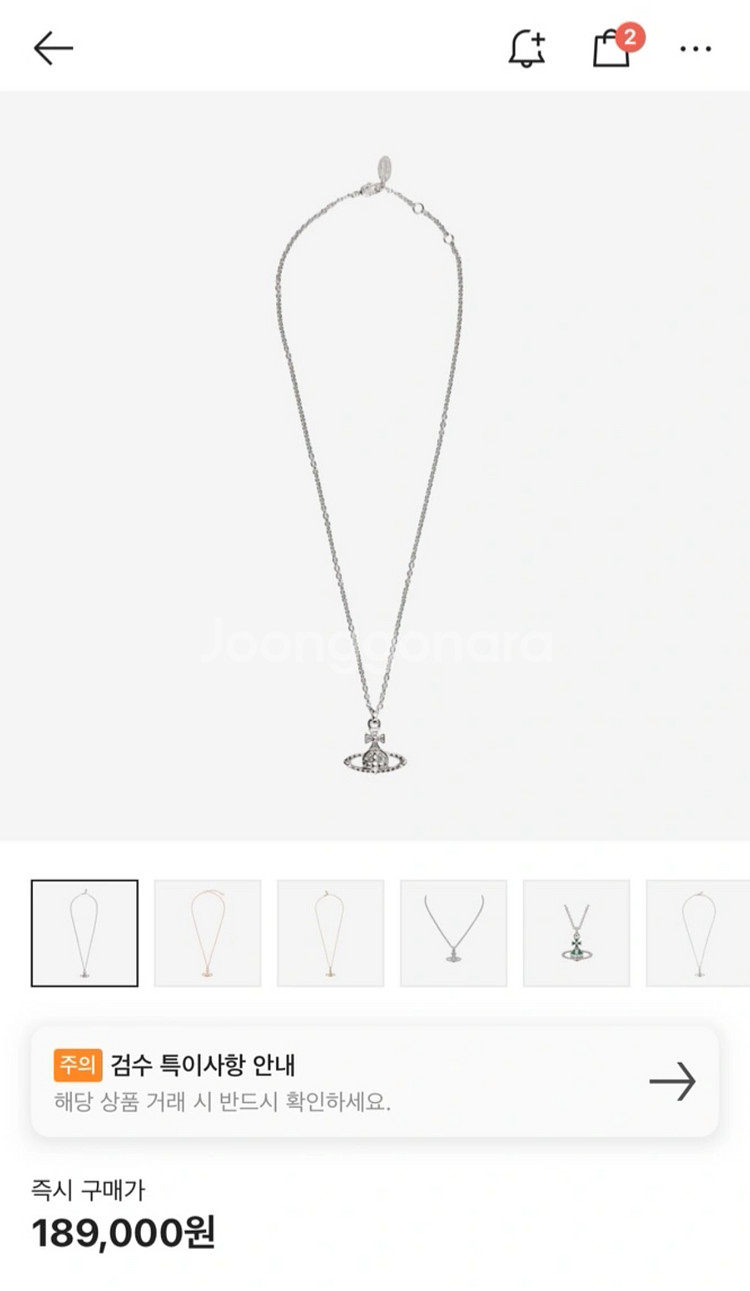Open the three-dot overflow menu
The width and height of the screenshot is (750, 1291).
click(x=695, y=48)
